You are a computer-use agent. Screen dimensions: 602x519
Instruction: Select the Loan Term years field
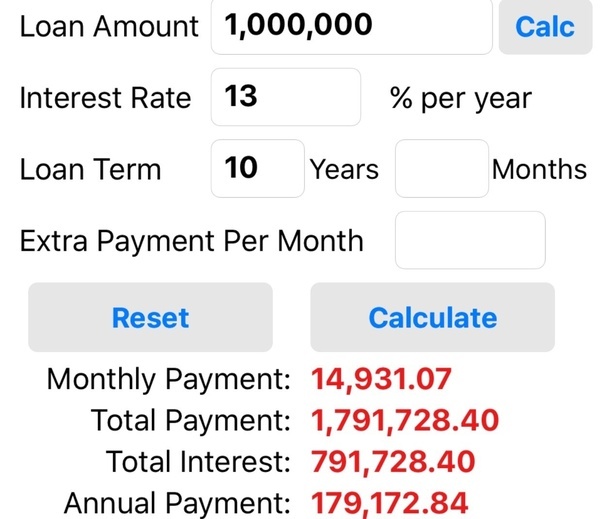point(257,168)
